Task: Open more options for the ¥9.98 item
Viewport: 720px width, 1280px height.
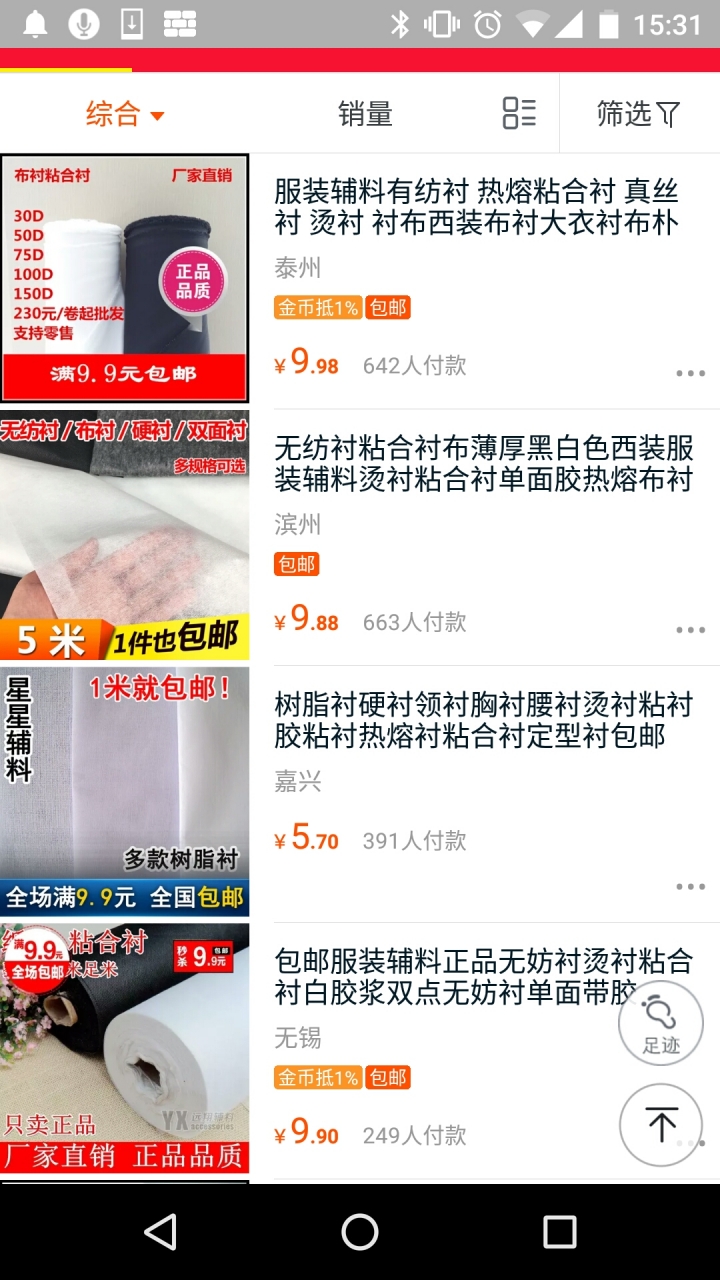Action: pos(690,374)
